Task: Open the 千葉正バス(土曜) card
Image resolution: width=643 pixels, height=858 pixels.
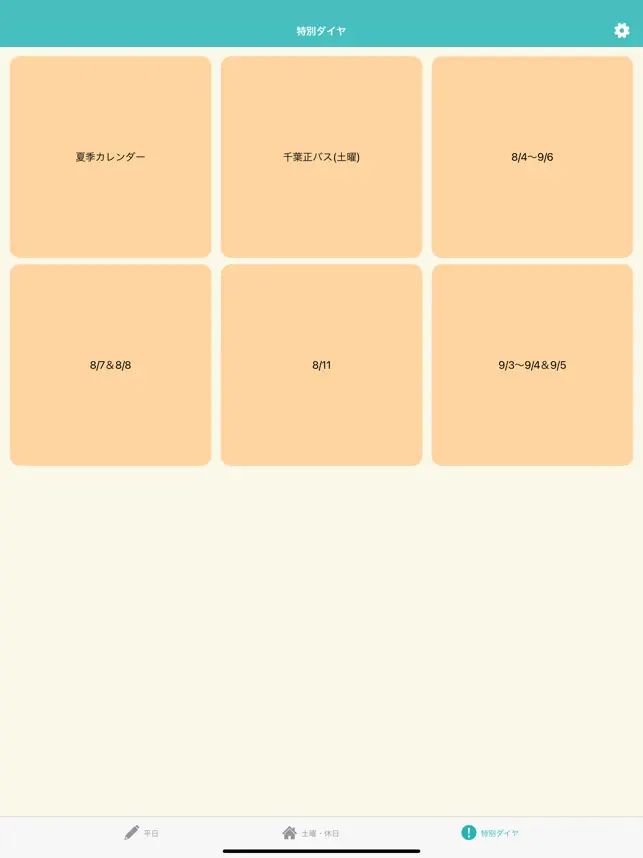Action: (321, 157)
